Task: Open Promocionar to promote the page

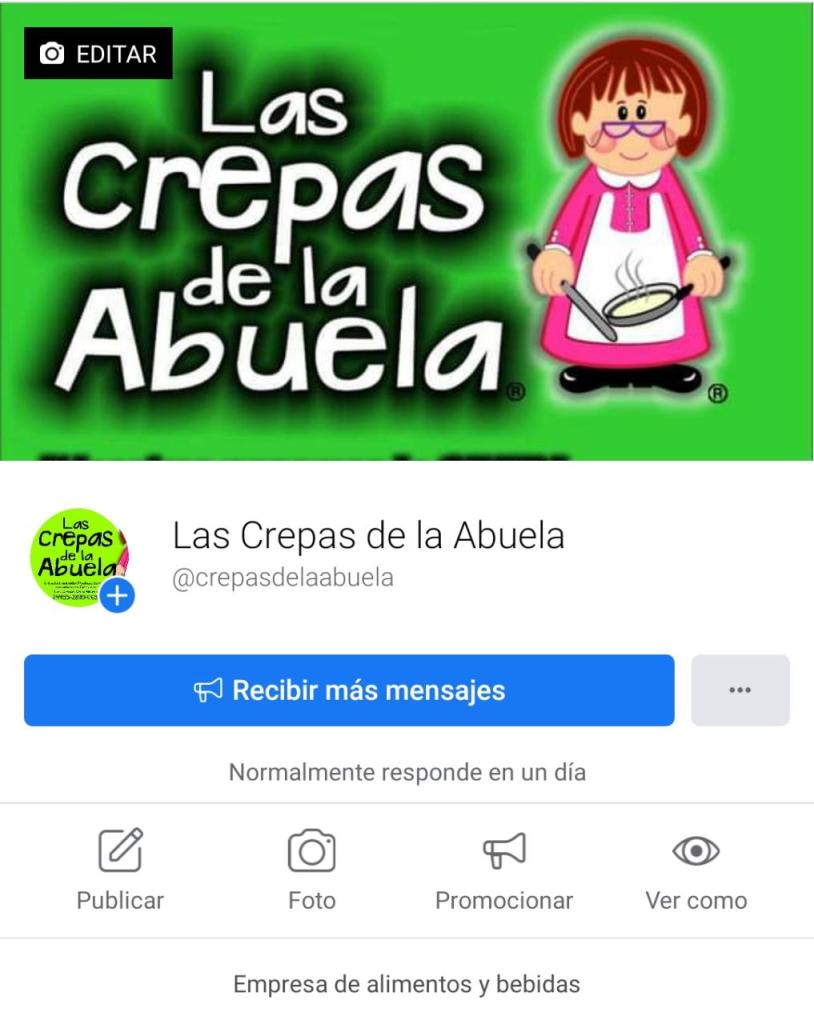Action: pos(503,869)
